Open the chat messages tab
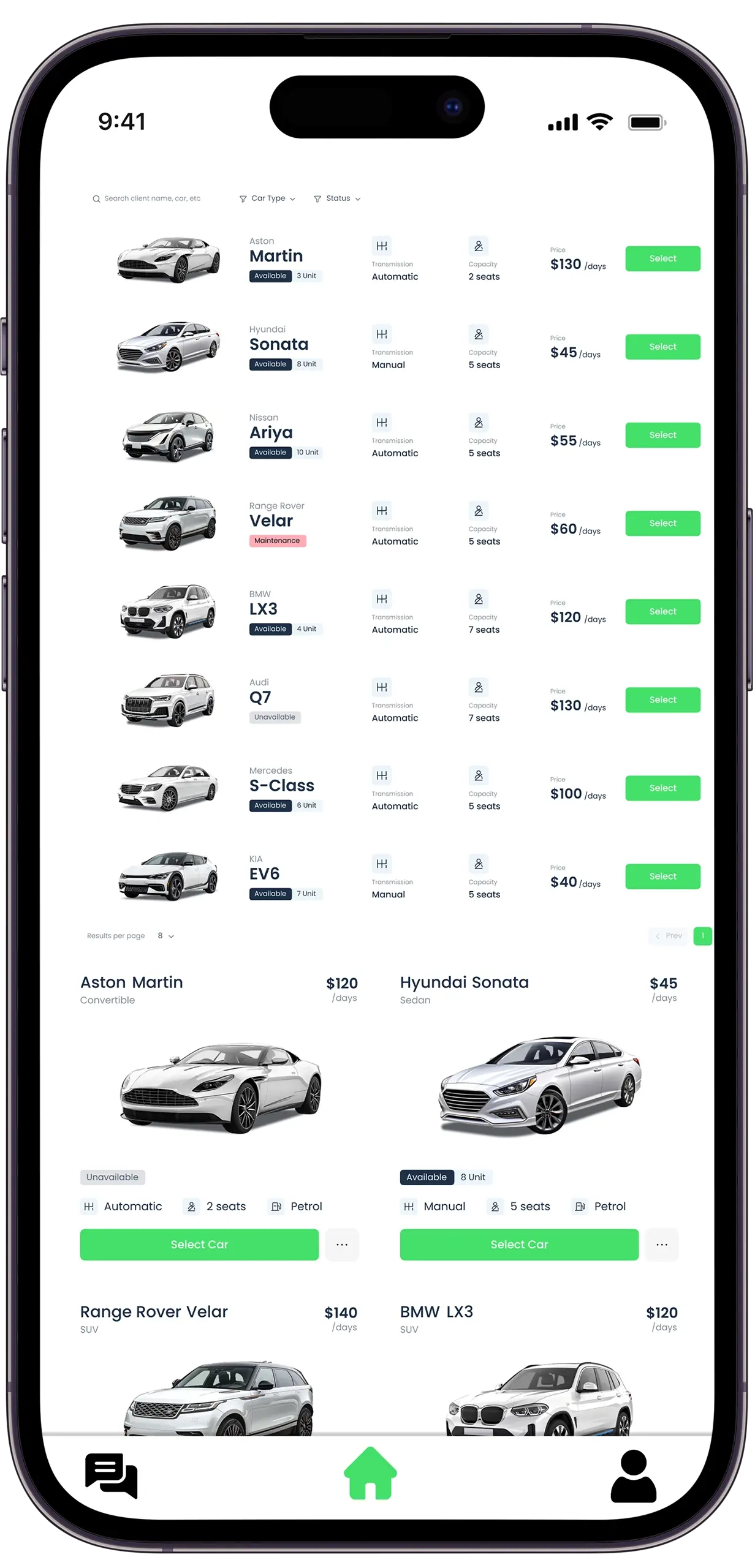Screen dimensions: 755x1568 (x=112, y=1475)
